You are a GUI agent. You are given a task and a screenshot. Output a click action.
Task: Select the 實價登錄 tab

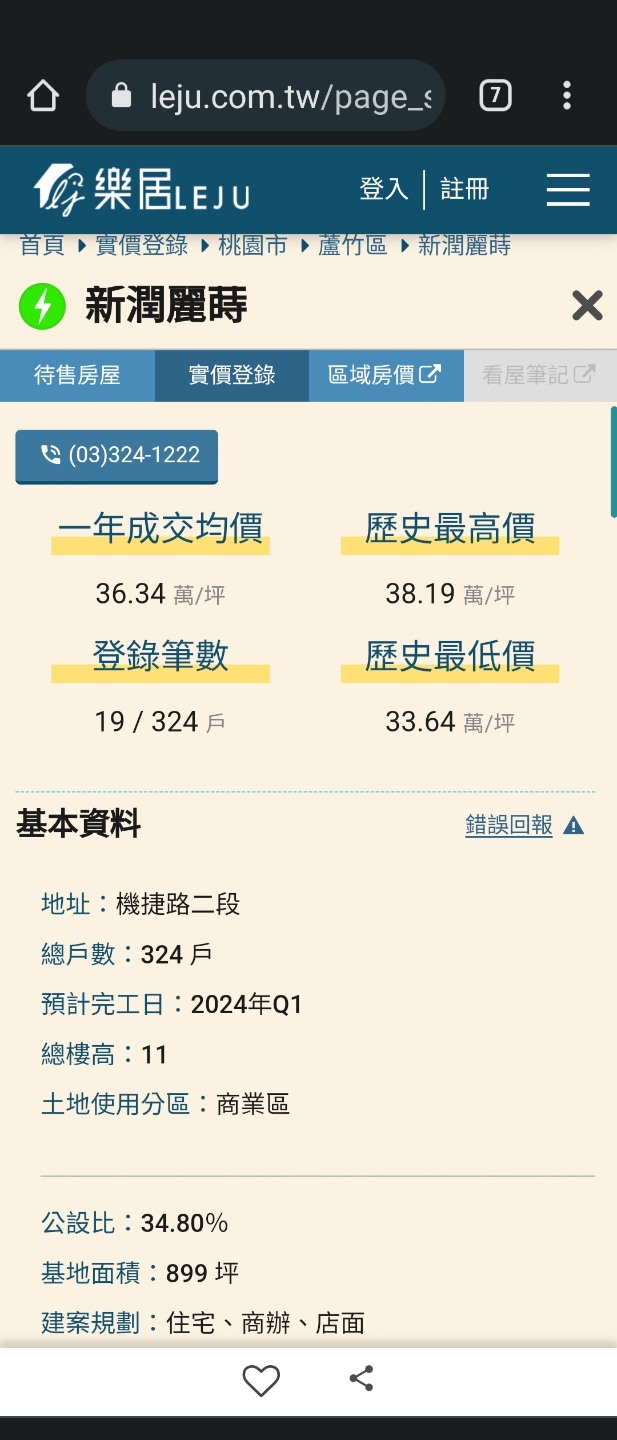(232, 376)
